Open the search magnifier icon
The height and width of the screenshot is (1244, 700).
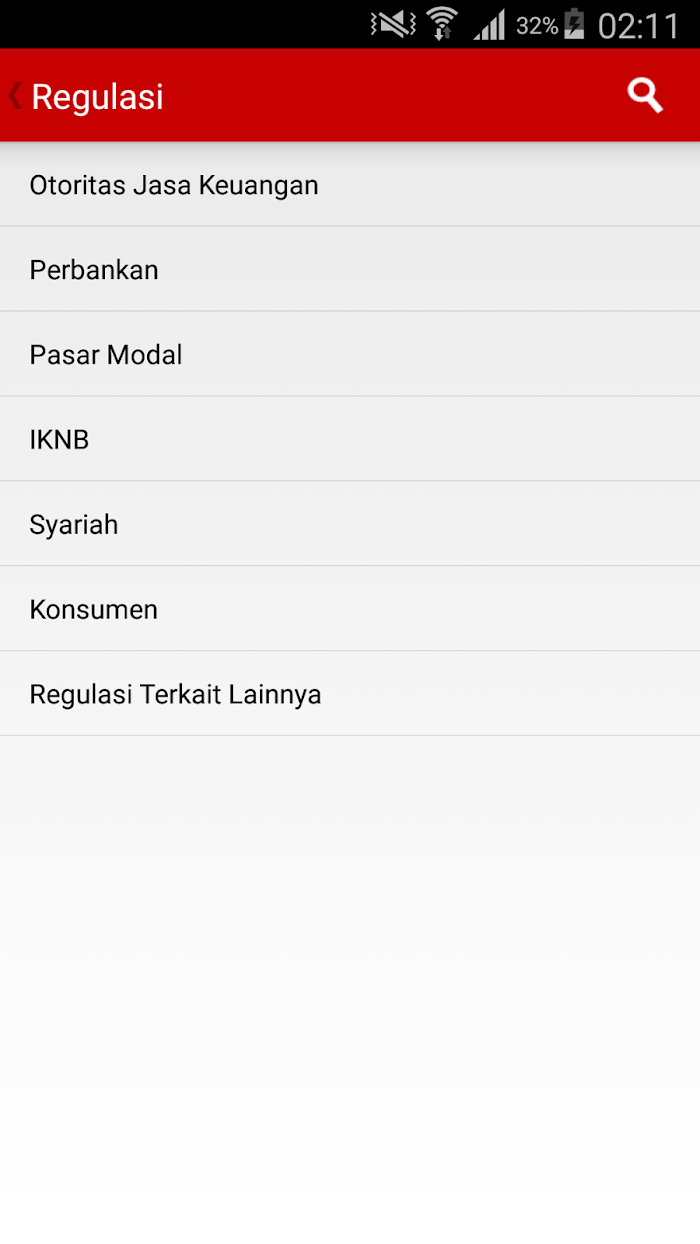(645, 96)
